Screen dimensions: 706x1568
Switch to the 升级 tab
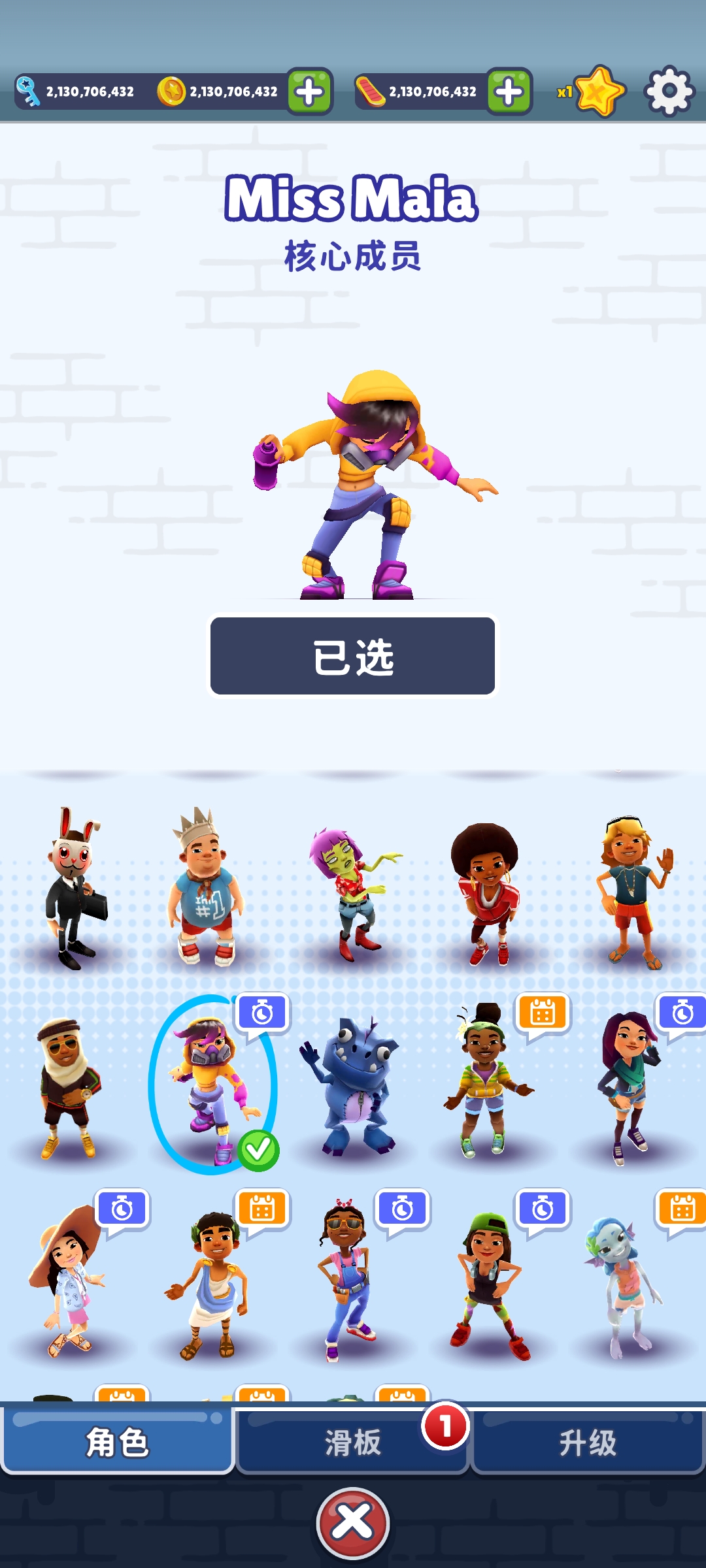[x=587, y=1443]
